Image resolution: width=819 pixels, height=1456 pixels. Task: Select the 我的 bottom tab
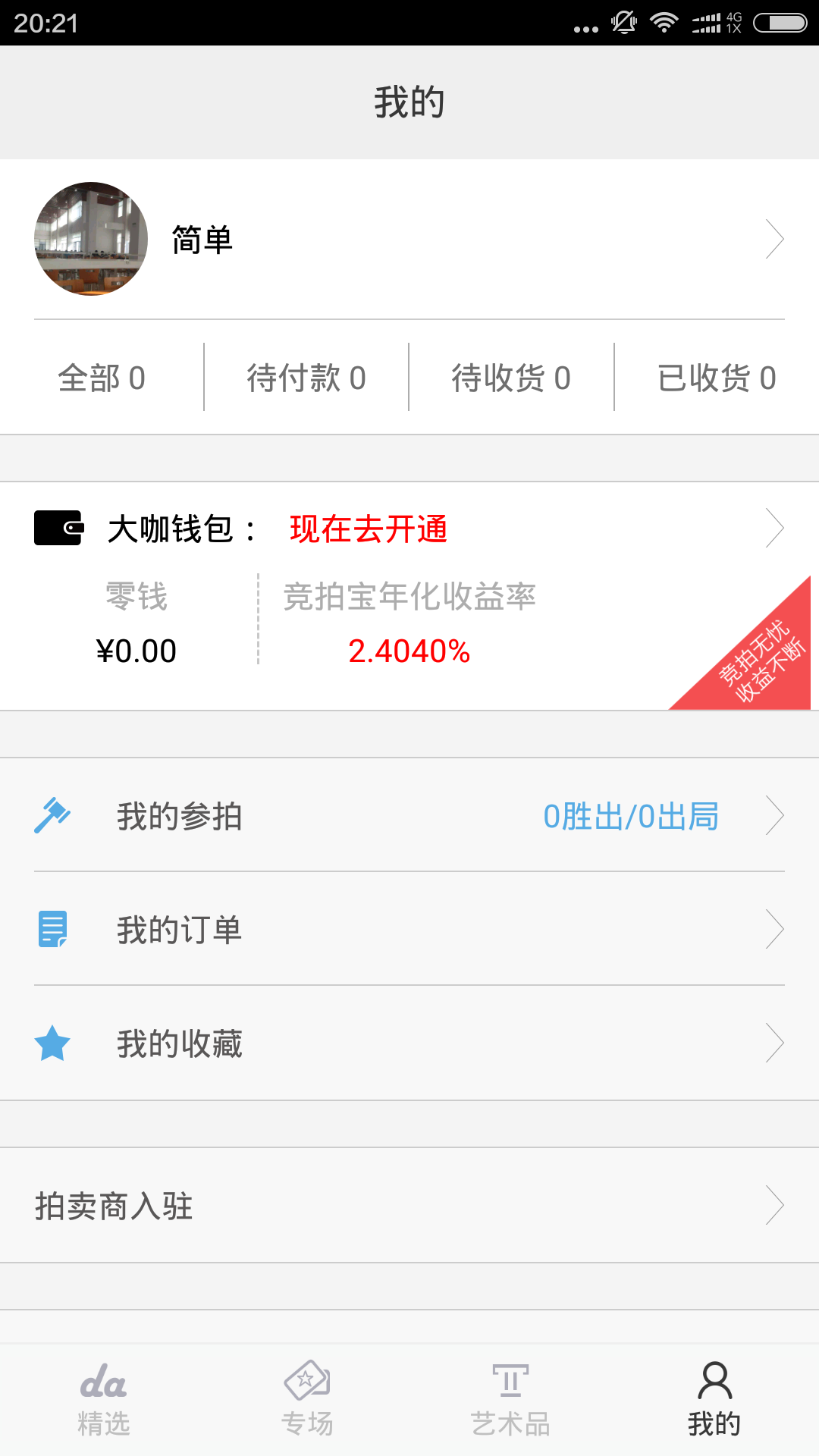point(714,1400)
